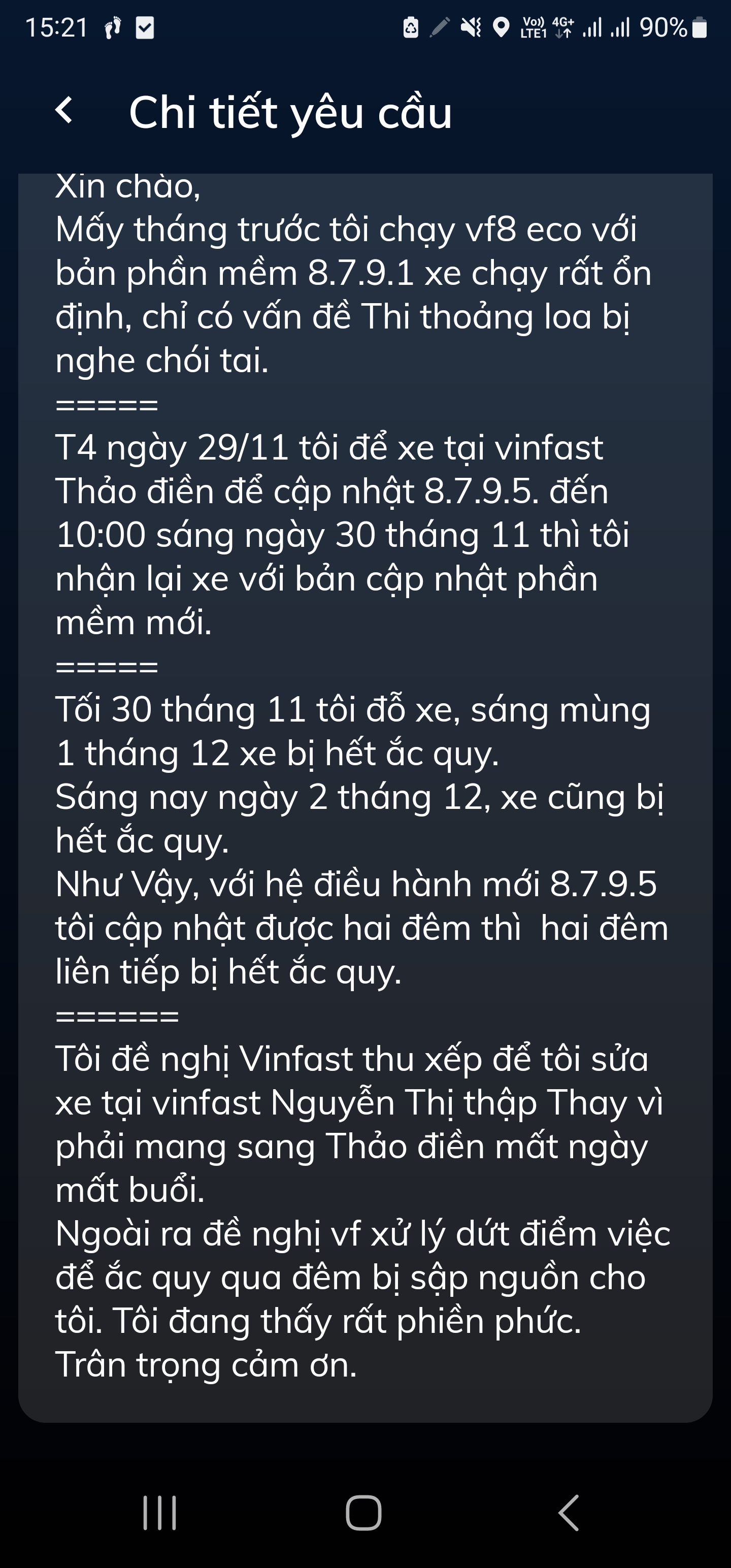Go back from Chi tiết yêu cầu
The image size is (731, 1568).
click(x=64, y=111)
